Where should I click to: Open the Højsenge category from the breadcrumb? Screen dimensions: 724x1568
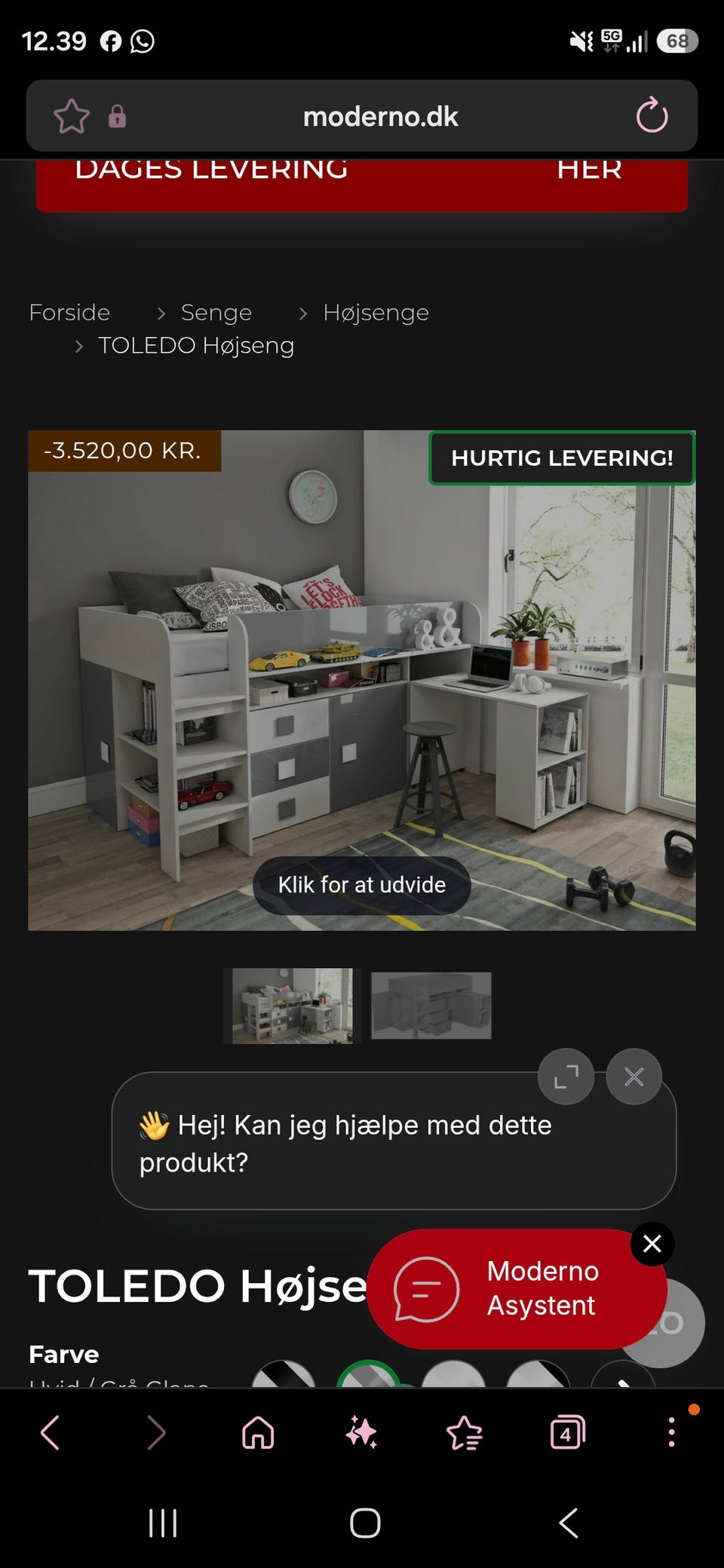[376, 312]
